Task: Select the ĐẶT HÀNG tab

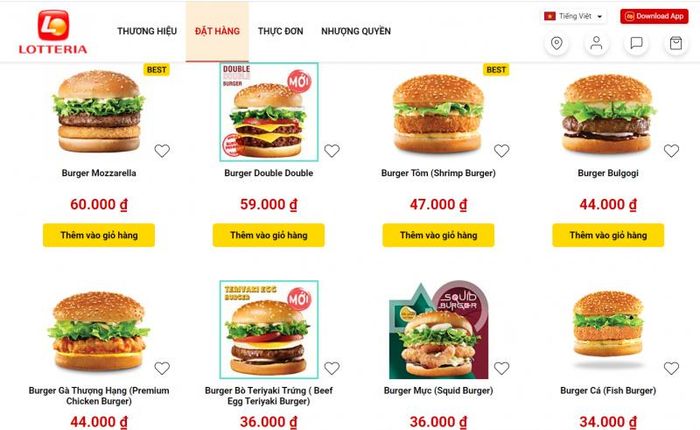Action: pyautogui.click(x=217, y=31)
